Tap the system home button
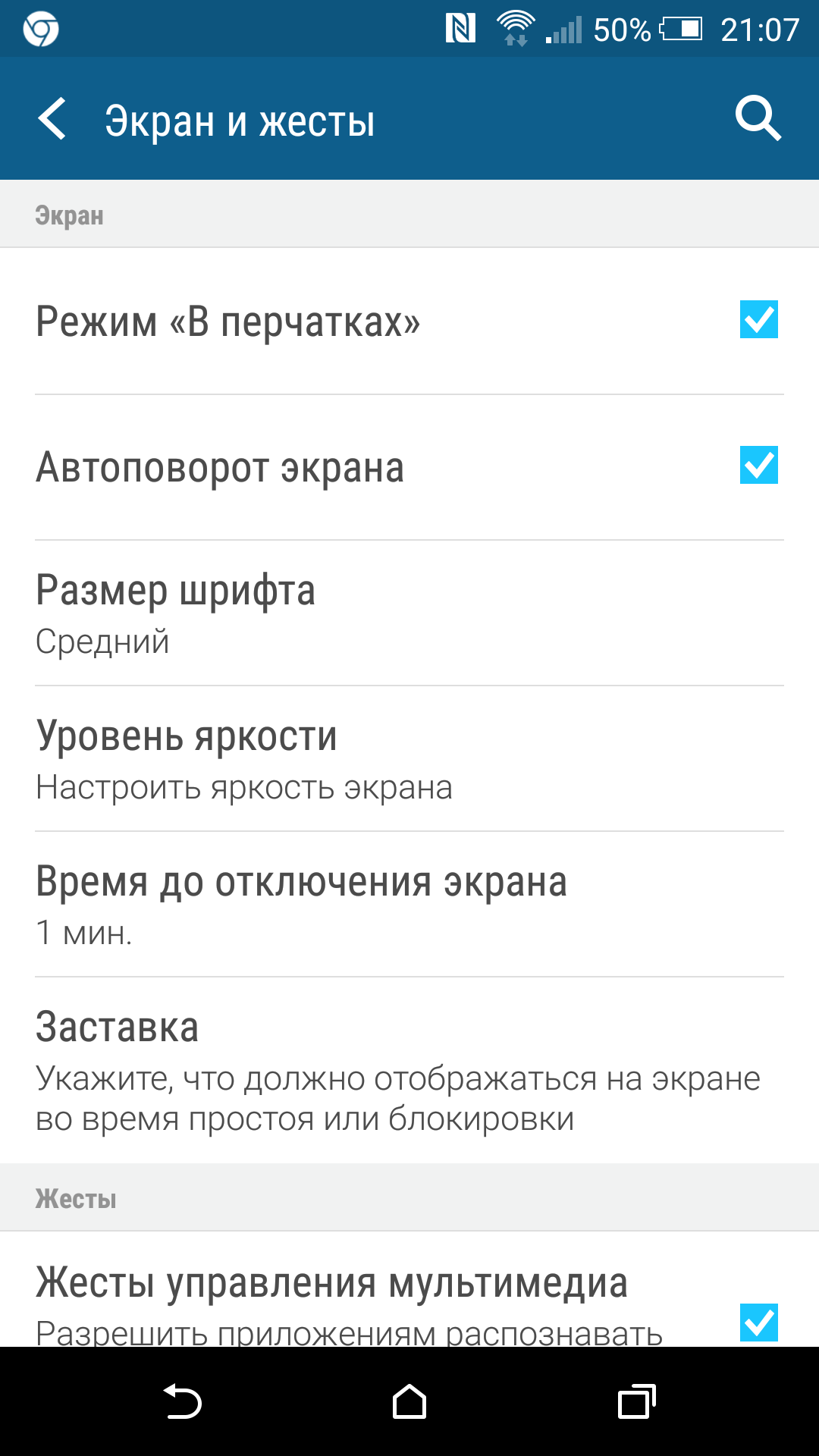 tap(409, 1401)
